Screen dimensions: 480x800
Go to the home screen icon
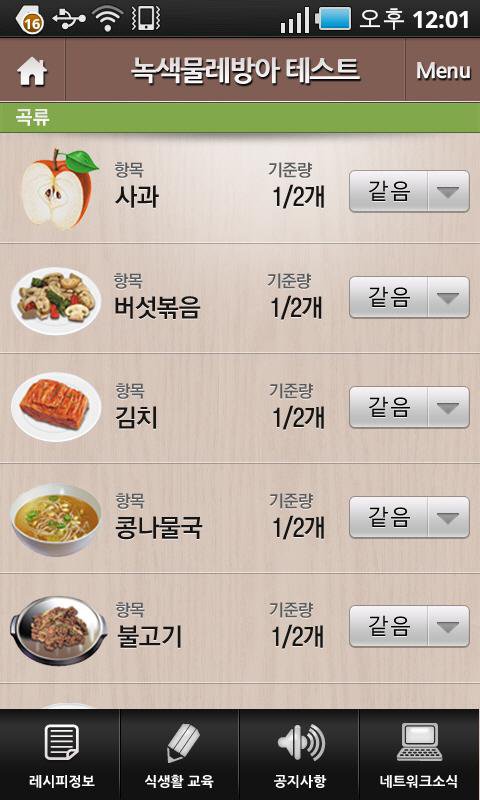click(32, 71)
